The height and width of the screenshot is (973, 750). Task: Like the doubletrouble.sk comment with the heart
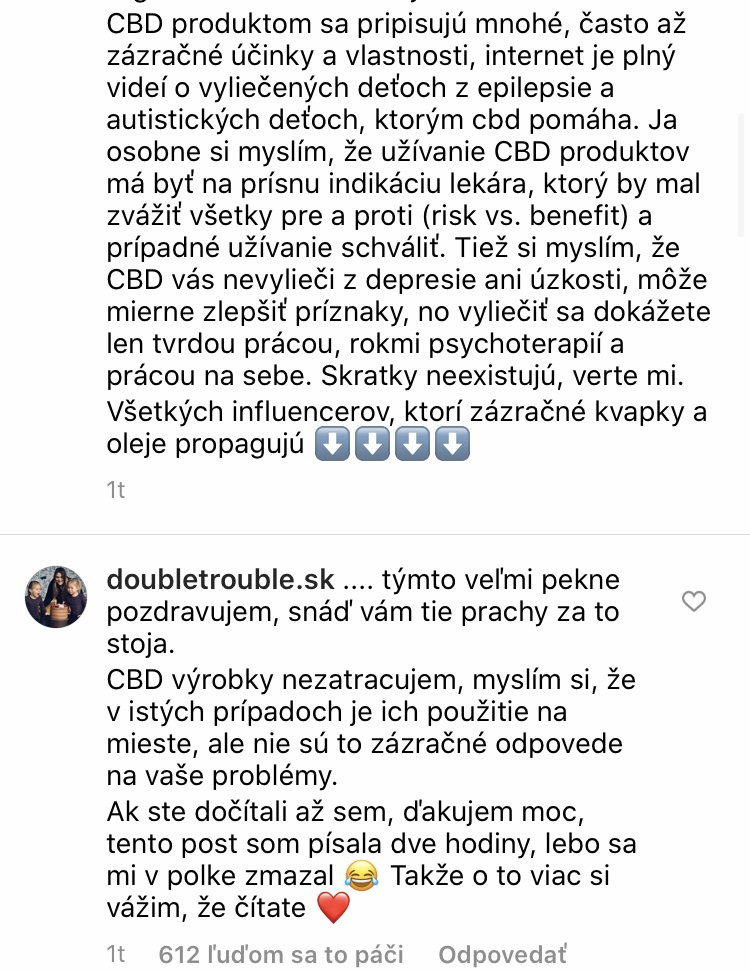coord(693,601)
